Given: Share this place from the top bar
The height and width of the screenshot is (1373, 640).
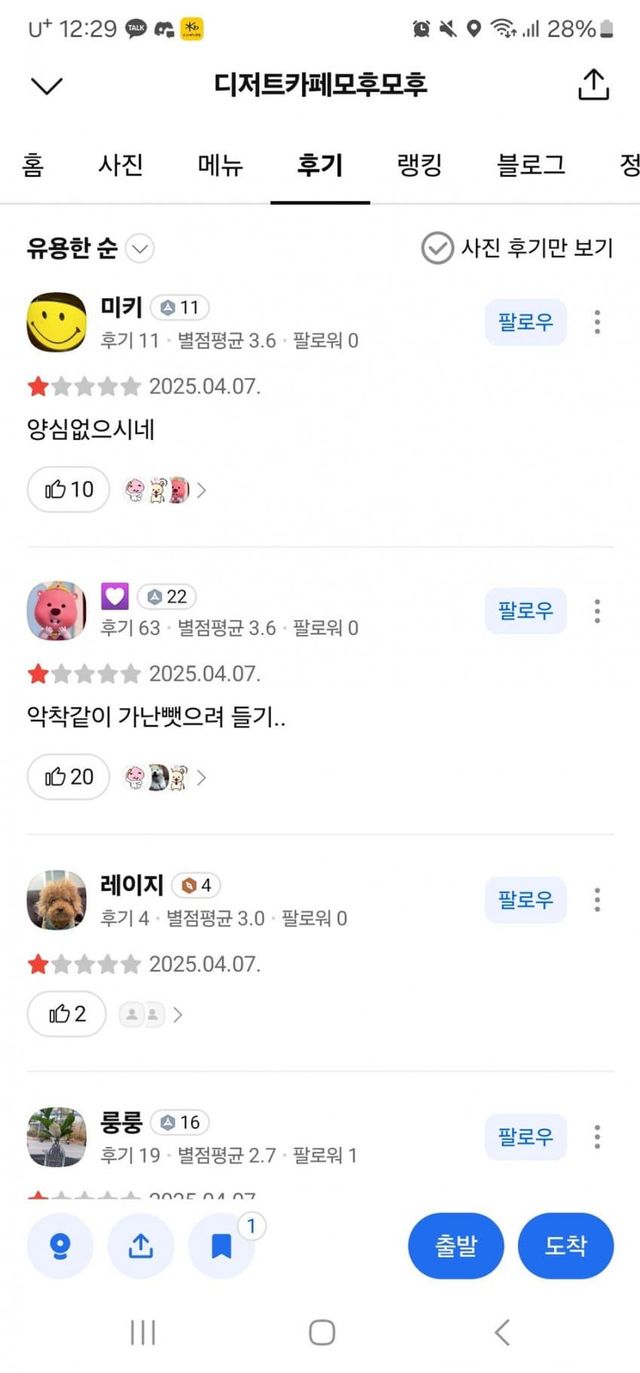Looking at the screenshot, I should (593, 85).
